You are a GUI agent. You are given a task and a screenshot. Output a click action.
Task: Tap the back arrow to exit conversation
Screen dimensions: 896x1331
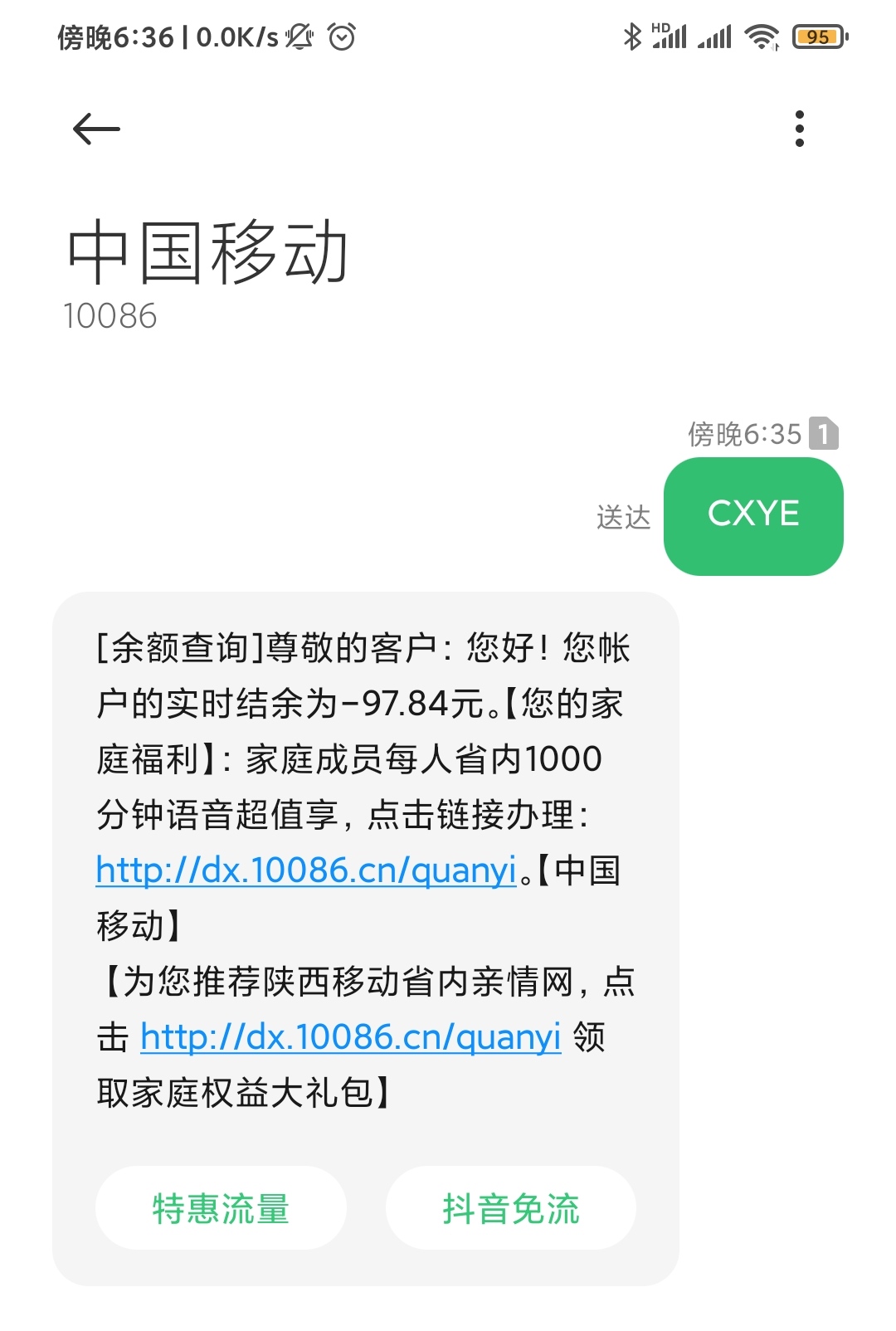coord(94,127)
